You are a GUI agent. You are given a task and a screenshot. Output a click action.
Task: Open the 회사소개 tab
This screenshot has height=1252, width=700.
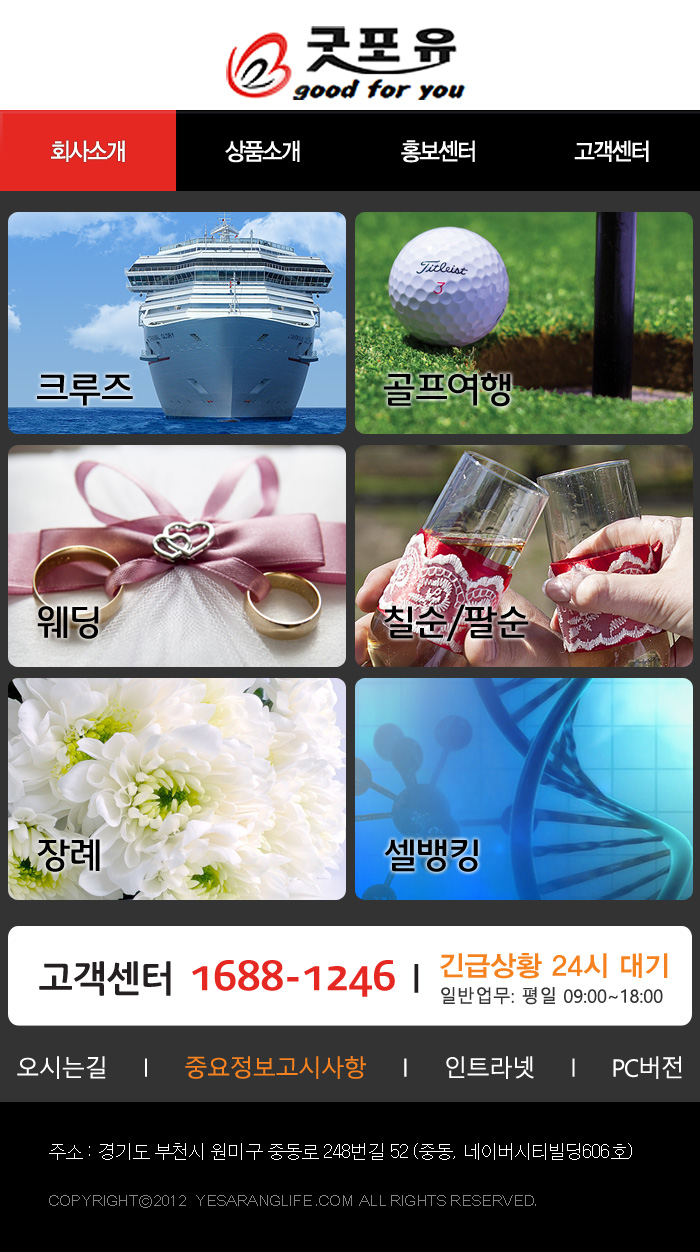tap(88, 151)
